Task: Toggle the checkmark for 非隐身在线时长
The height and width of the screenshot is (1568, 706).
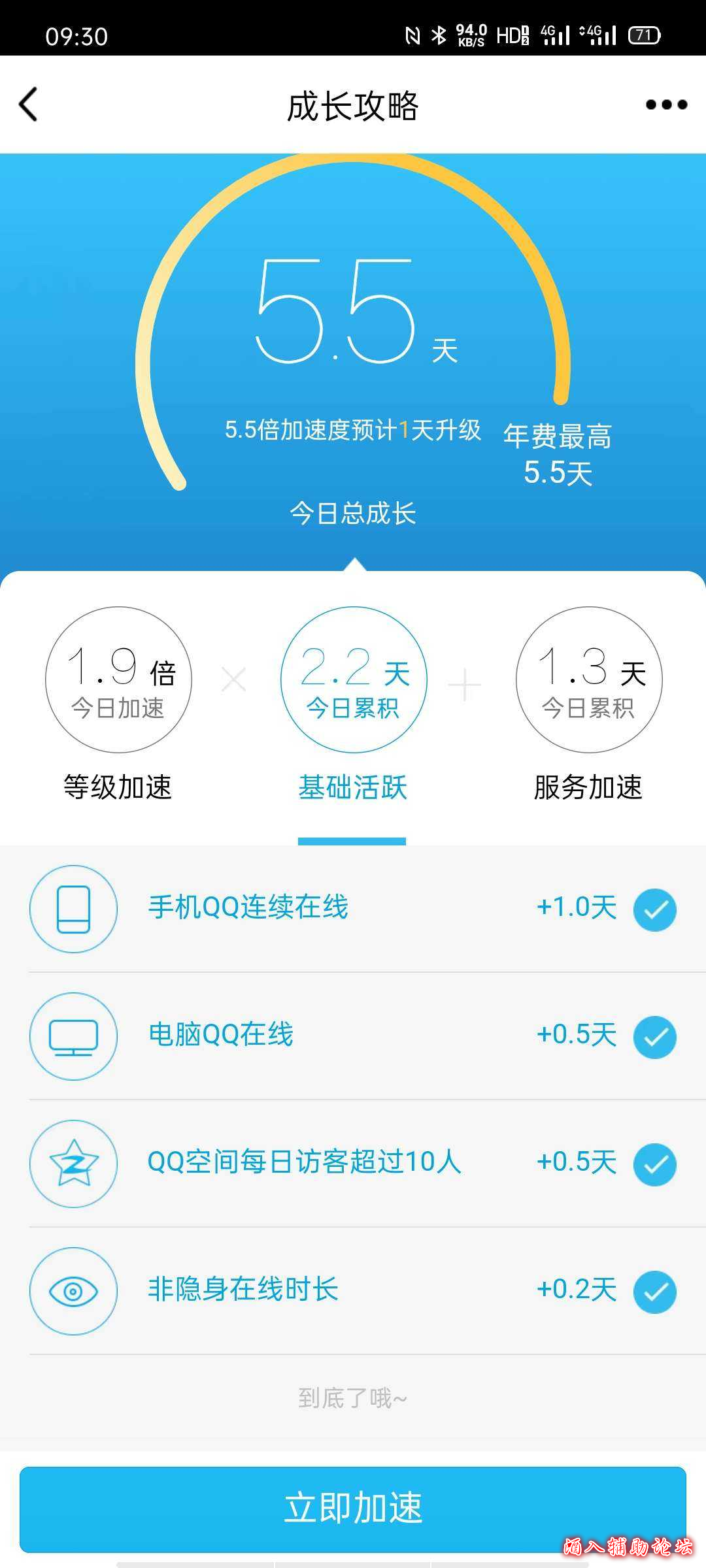Action: pos(654,1292)
